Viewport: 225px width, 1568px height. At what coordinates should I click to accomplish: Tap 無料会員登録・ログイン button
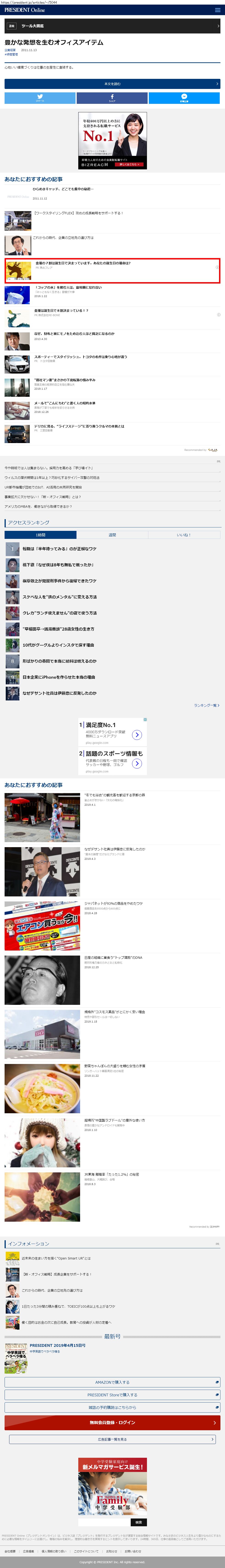point(113,1422)
